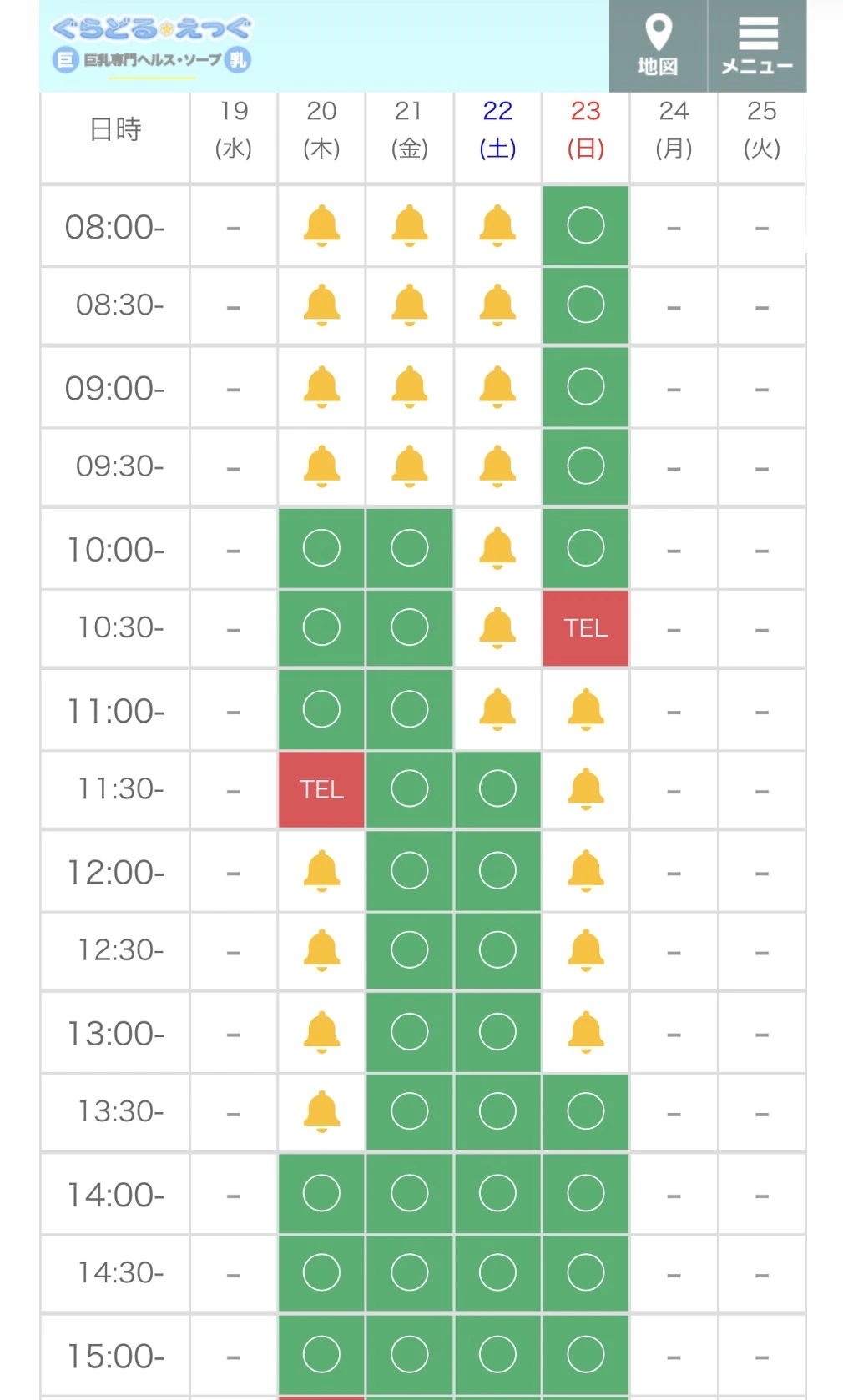Open the 地図 map button

point(658,46)
